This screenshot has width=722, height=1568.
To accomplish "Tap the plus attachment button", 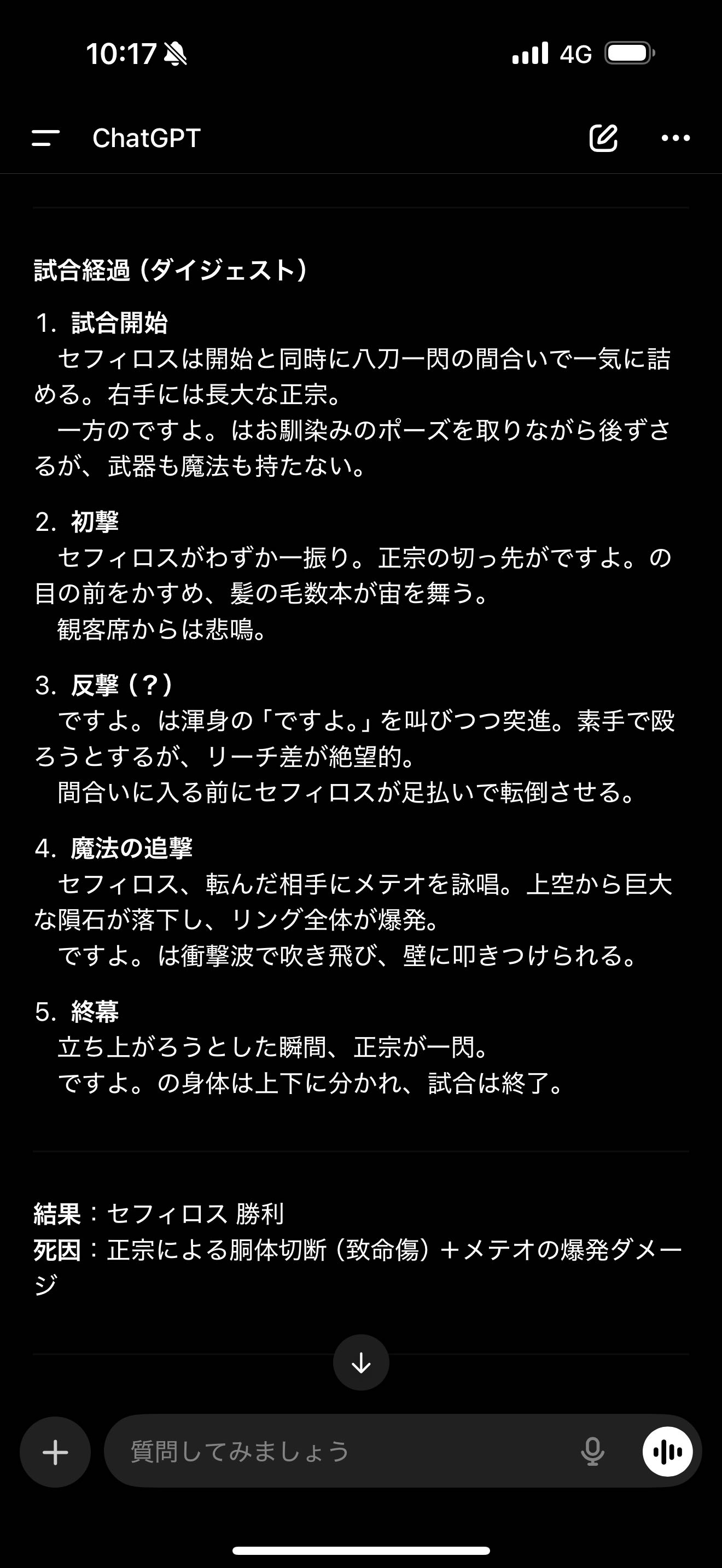I will [55, 1452].
